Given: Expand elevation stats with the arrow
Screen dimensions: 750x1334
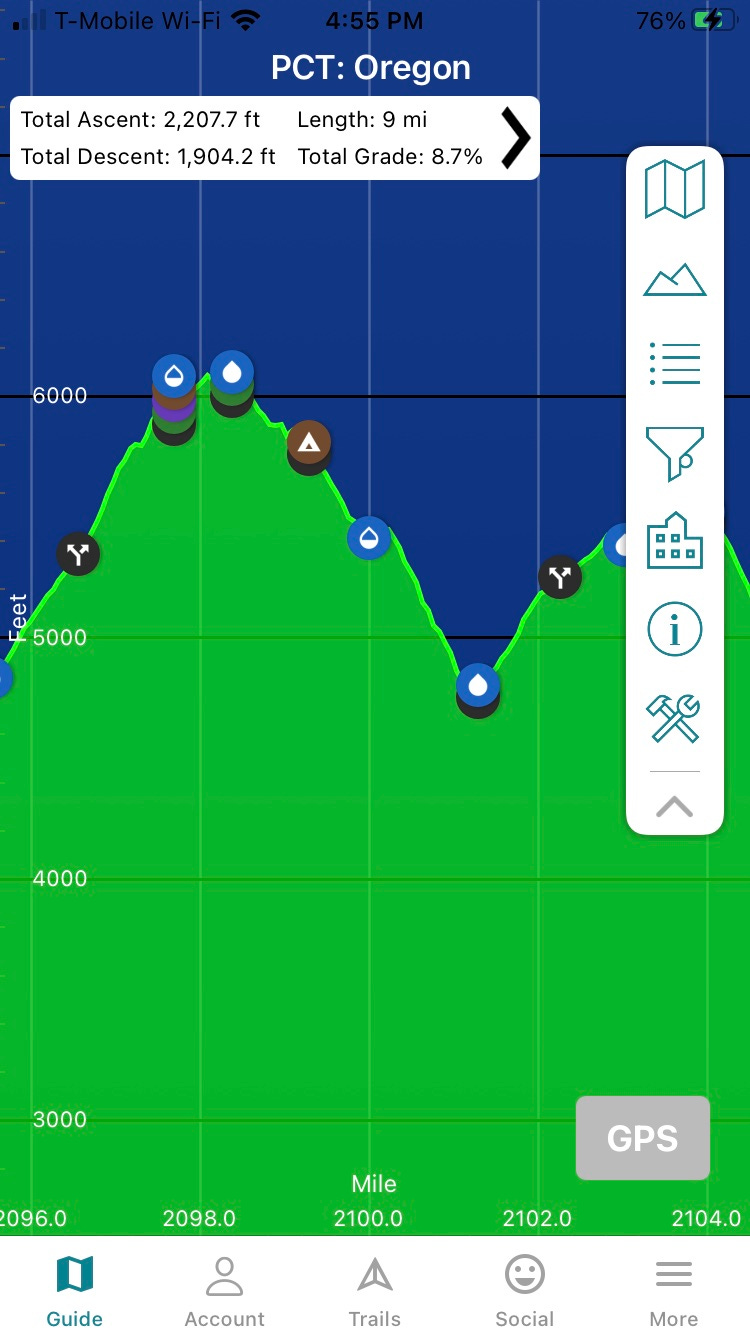Looking at the screenshot, I should [x=515, y=138].
